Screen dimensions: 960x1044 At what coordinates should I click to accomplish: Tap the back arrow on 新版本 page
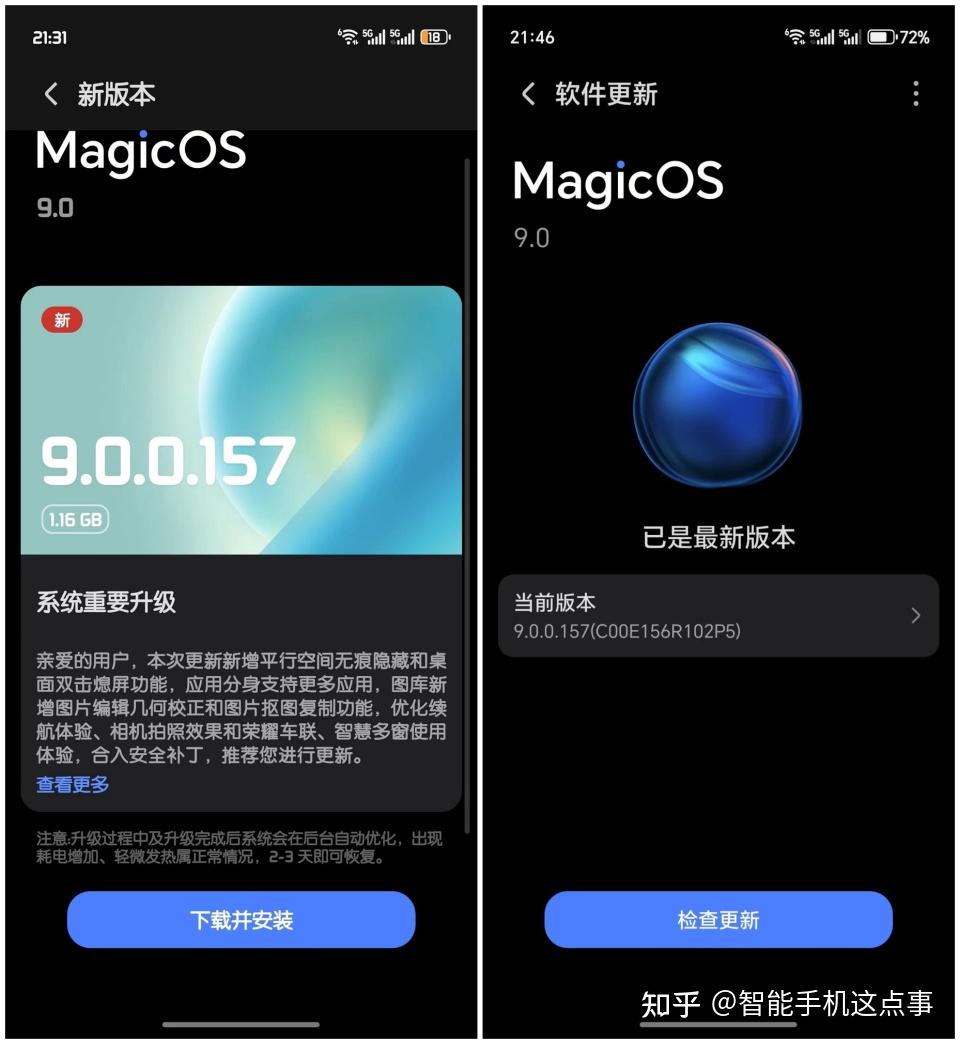(x=50, y=94)
